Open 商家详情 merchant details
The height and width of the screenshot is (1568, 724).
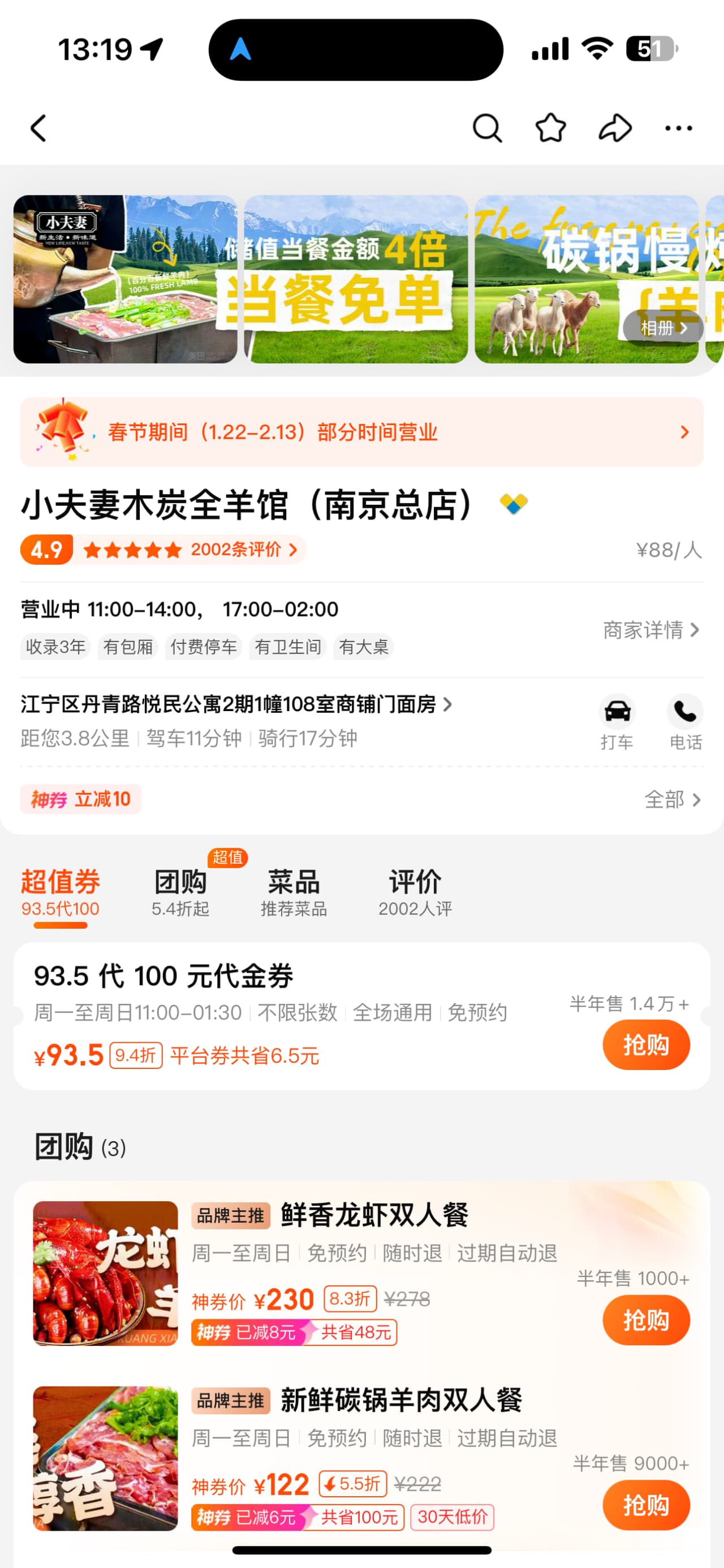tap(651, 630)
